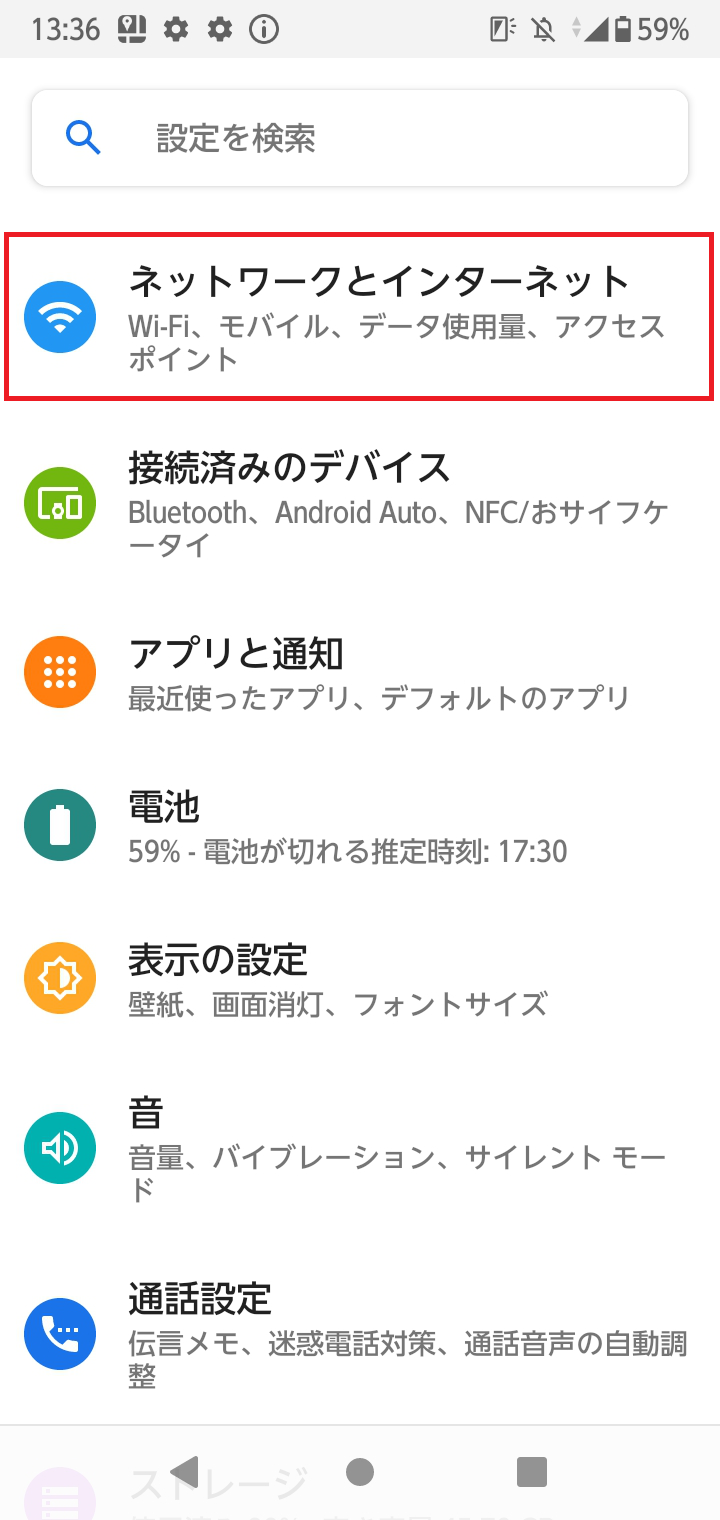Tap the info icon in the status bar
The width and height of the screenshot is (720, 1520).
tap(263, 29)
